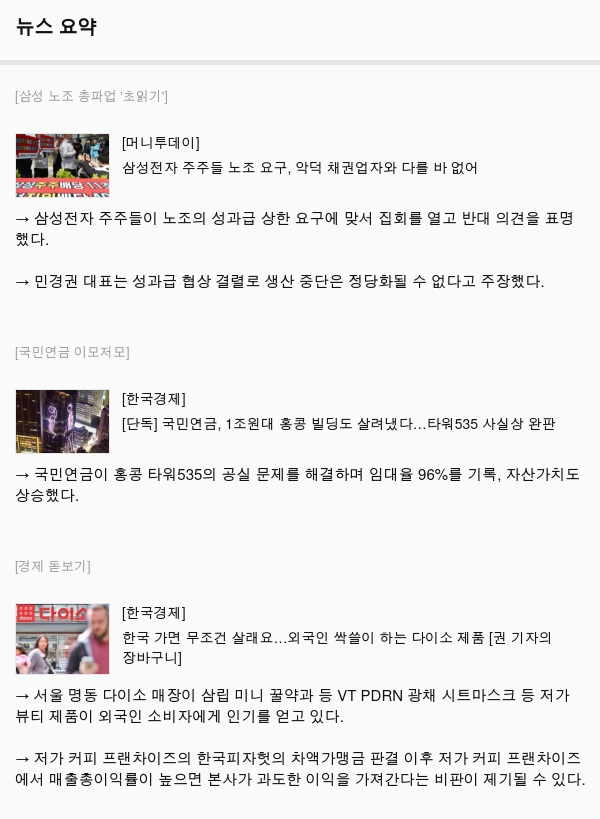Open the 다이소 외국인 싹쓸이 article
This screenshot has height=819, width=600.
(x=336, y=638)
